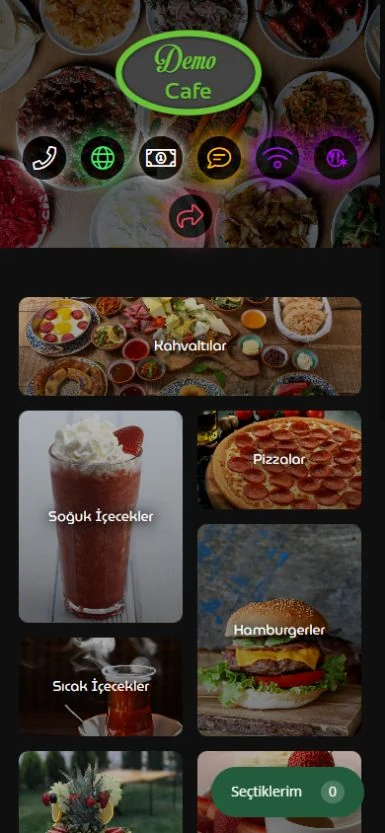Screen dimensions: 385x833
Task: Open the feedback chat bubble icon
Action: click(x=219, y=158)
